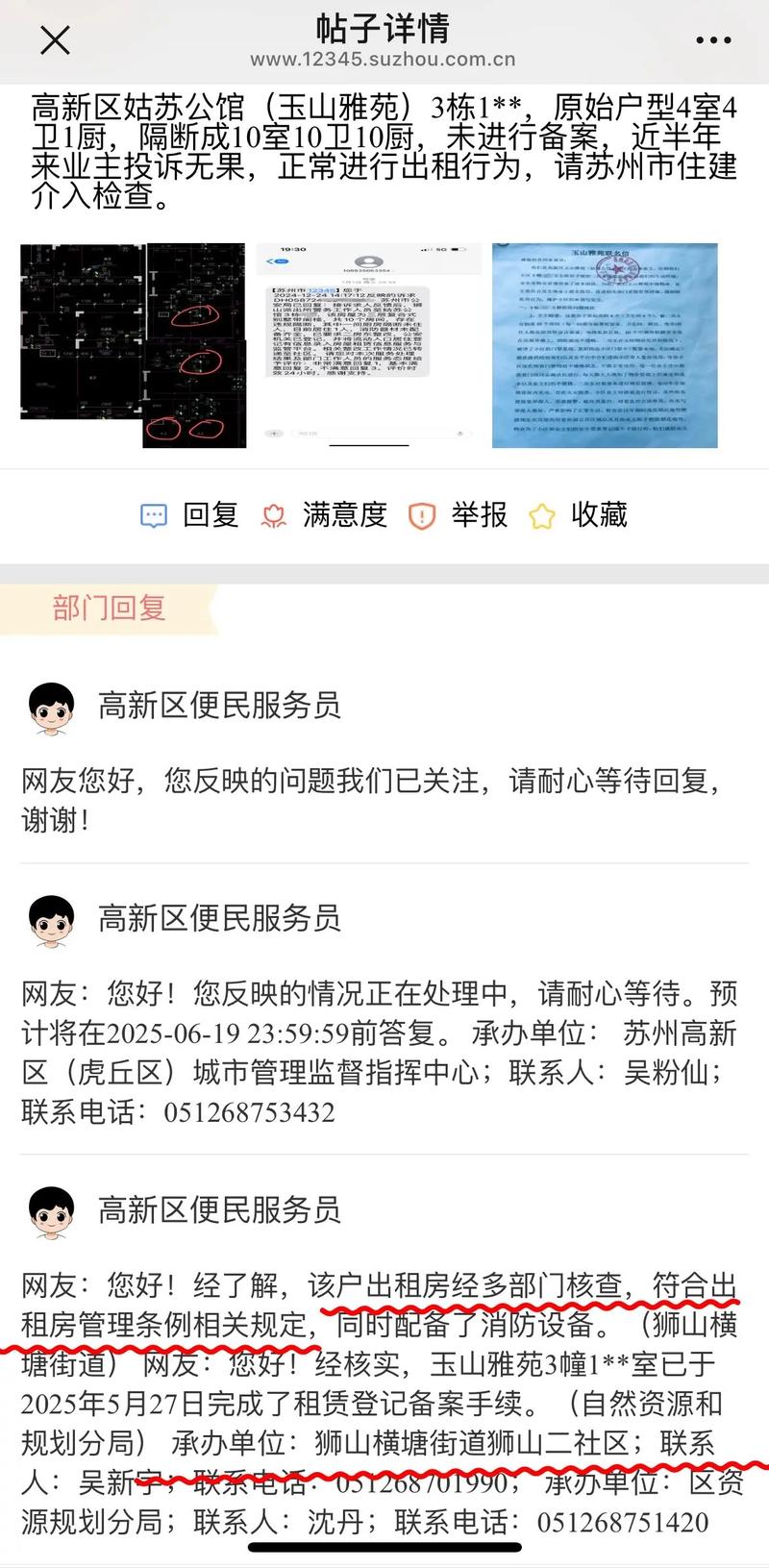Viewport: 769px width, 1568px height.
Task: View the SMS screenshot attachment
Action: click(369, 345)
